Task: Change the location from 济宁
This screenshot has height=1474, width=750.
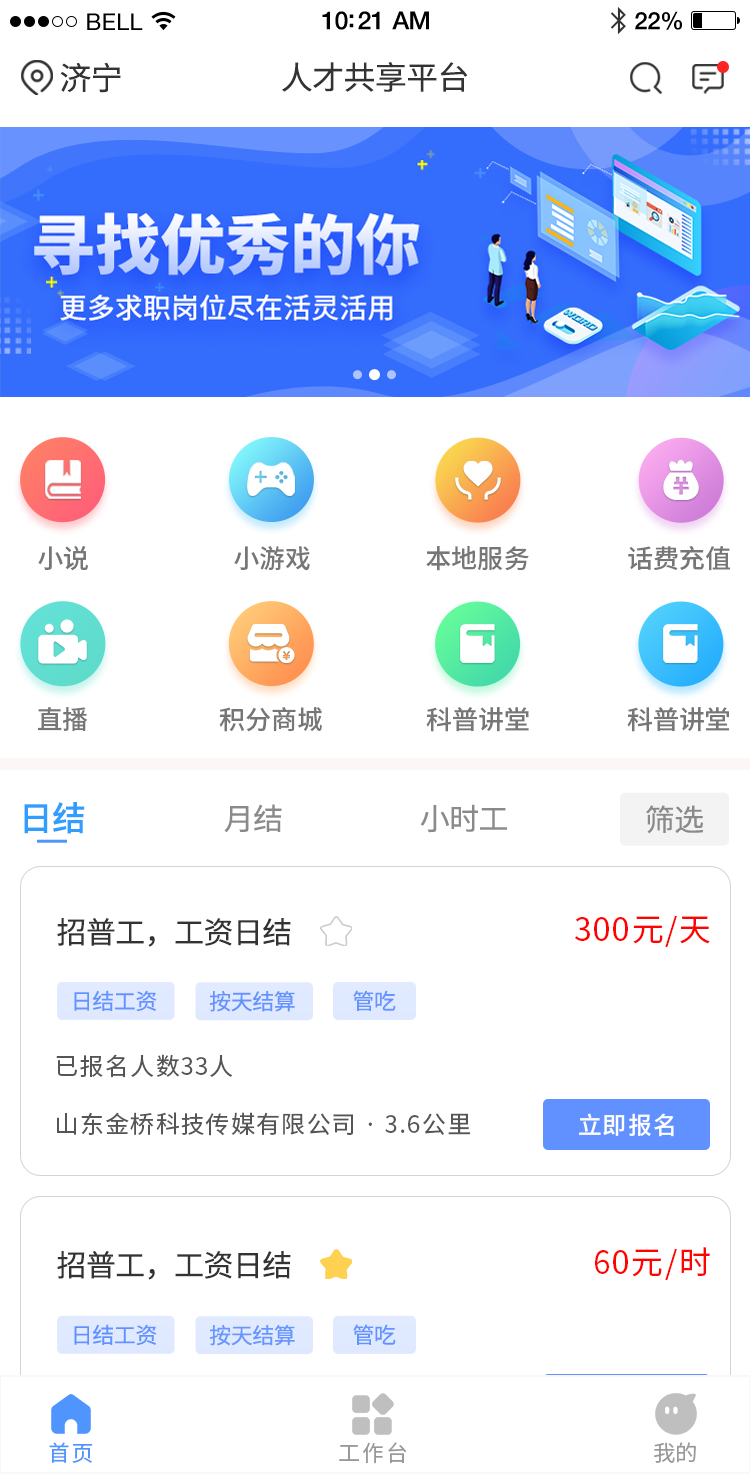Action: tap(71, 78)
